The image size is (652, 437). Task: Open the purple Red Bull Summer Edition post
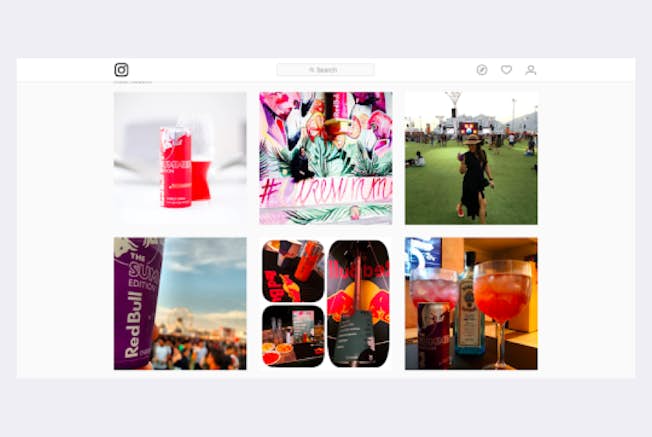point(180,303)
